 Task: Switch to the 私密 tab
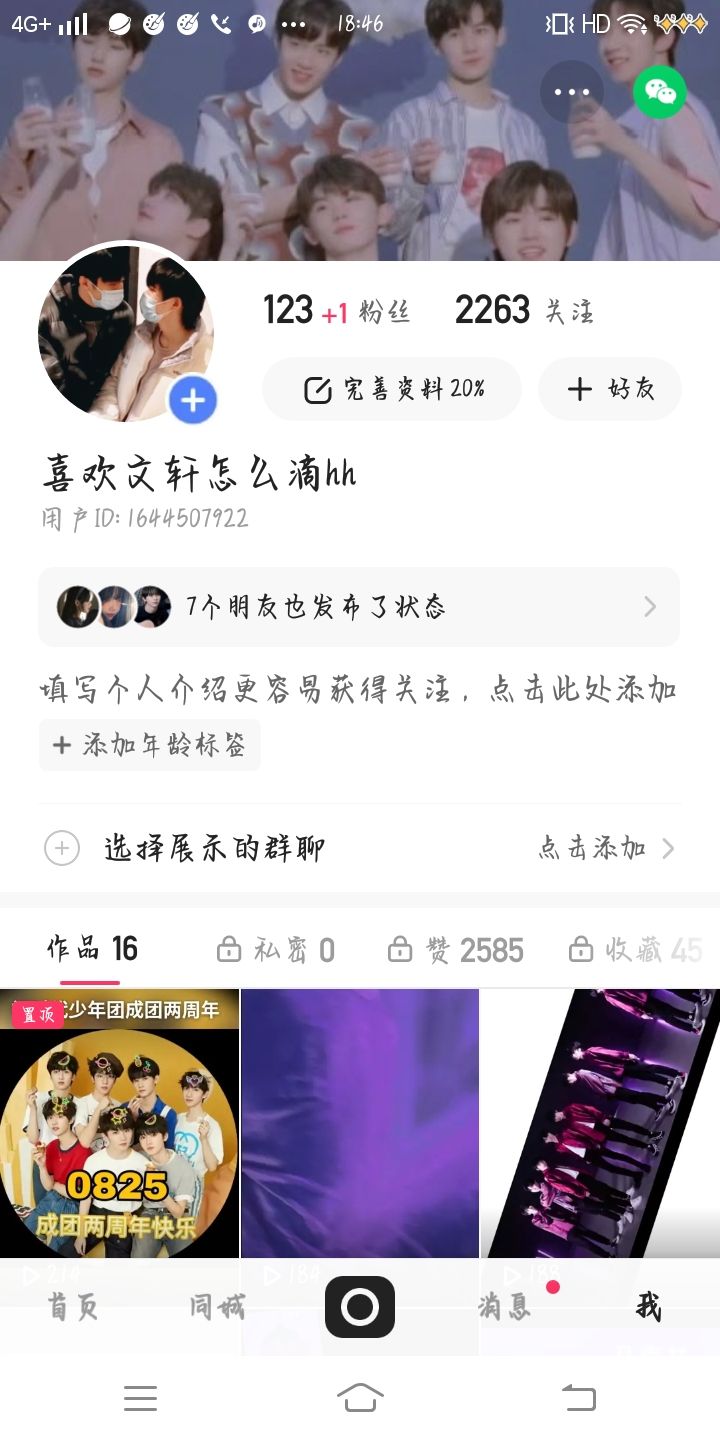(x=276, y=949)
